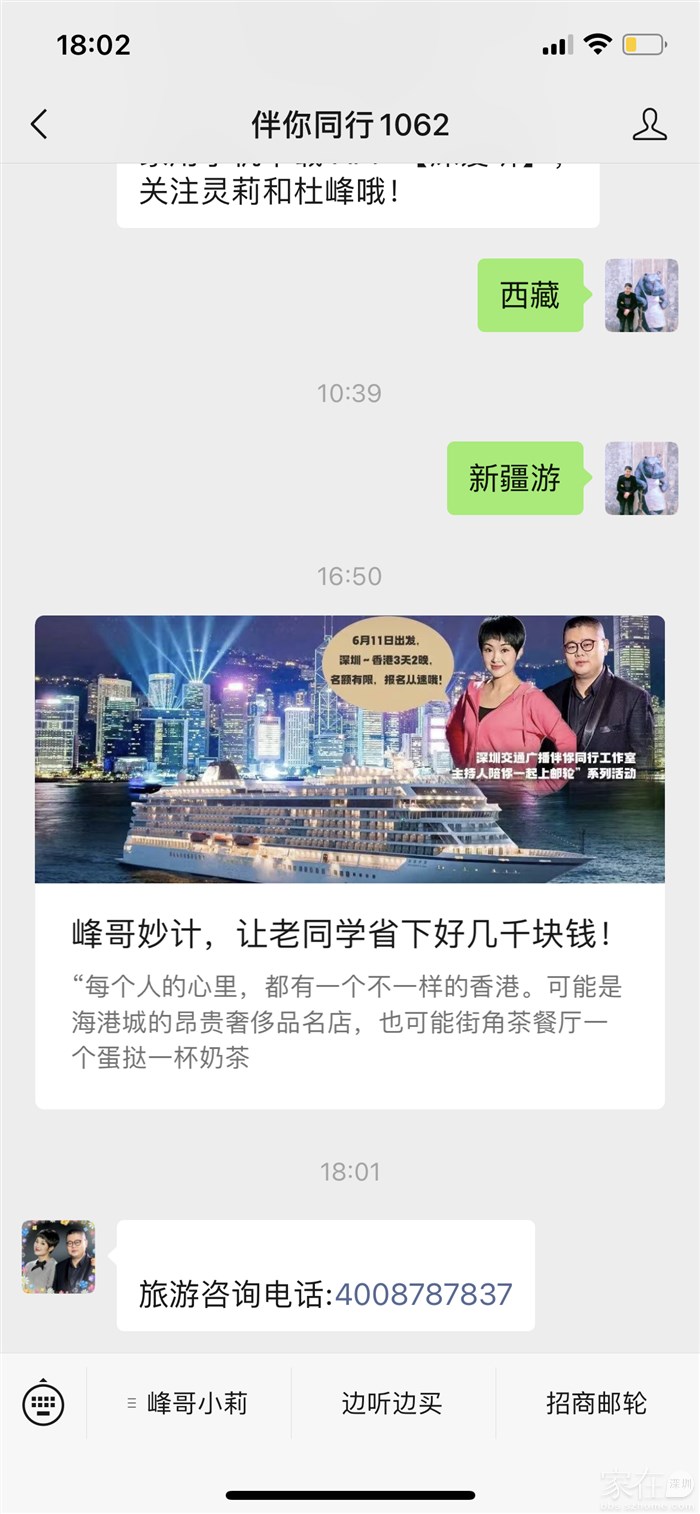The width and height of the screenshot is (700, 1514).
Task: Go back from 伴你同行1062 chat
Action: tap(39, 125)
